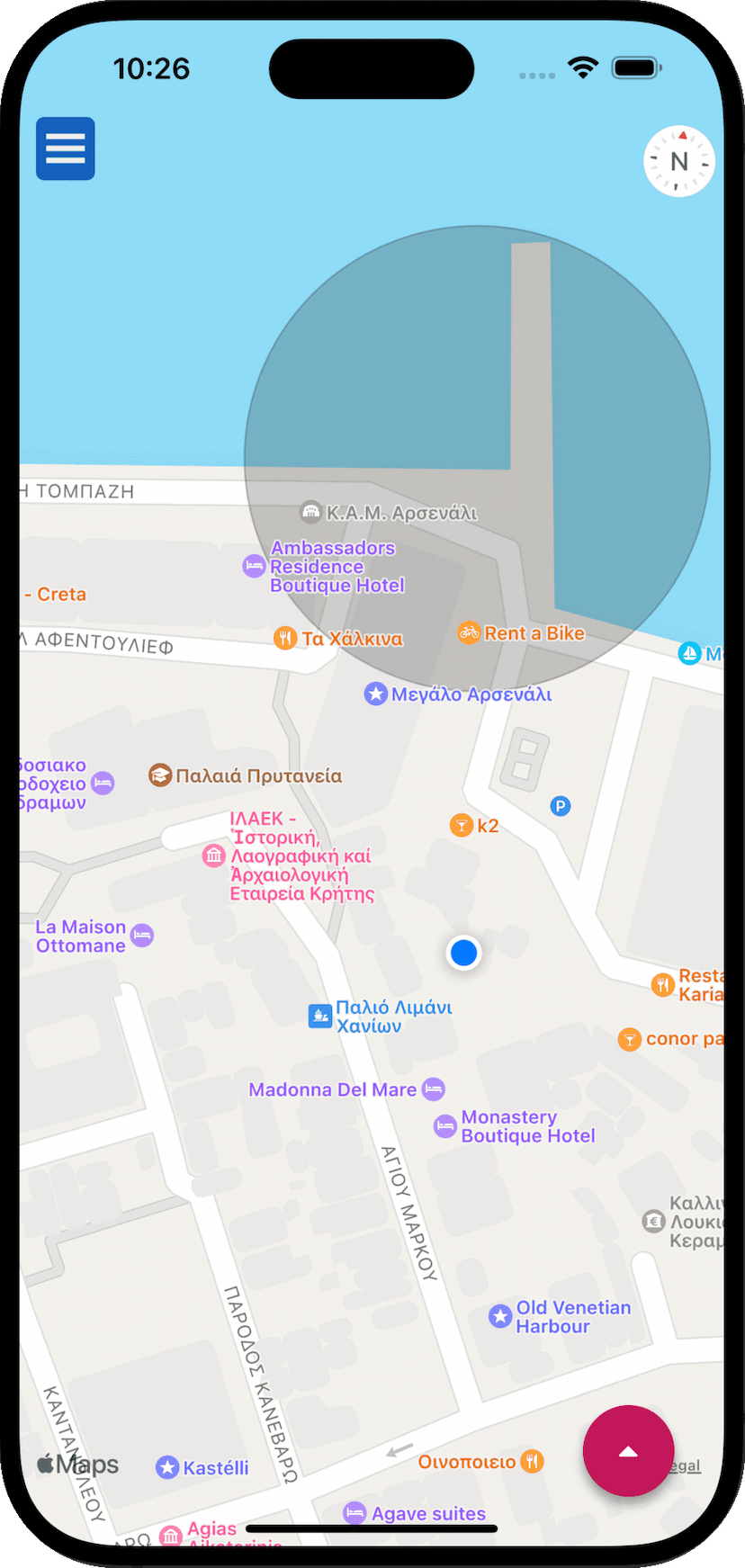Viewport: 745px width, 1568px height.
Task: Tap the compass to reset north
Action: (679, 161)
